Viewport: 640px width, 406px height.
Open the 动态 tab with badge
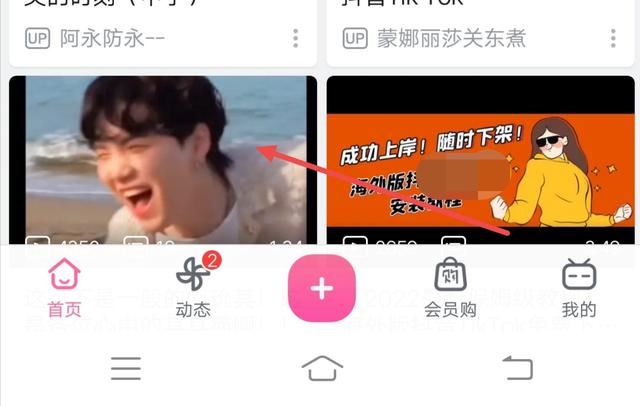(192, 286)
